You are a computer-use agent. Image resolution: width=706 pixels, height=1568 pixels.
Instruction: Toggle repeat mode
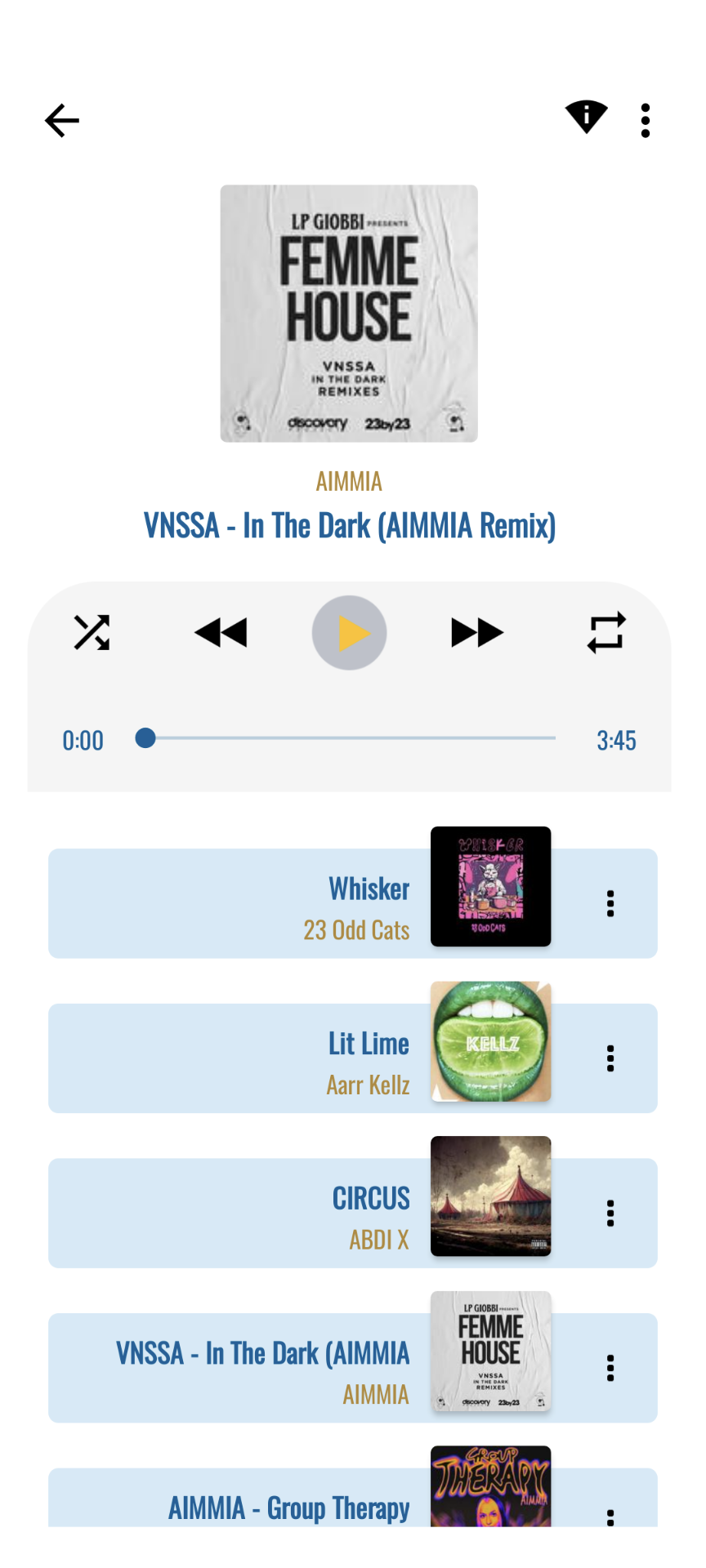coord(606,632)
